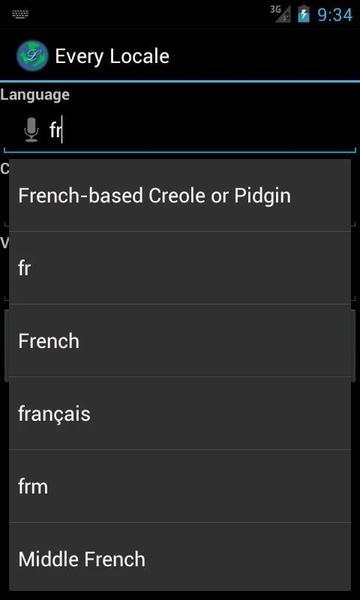Screen dimensions: 360x600
Task: Select the français suggestion
Action: coord(180,413)
